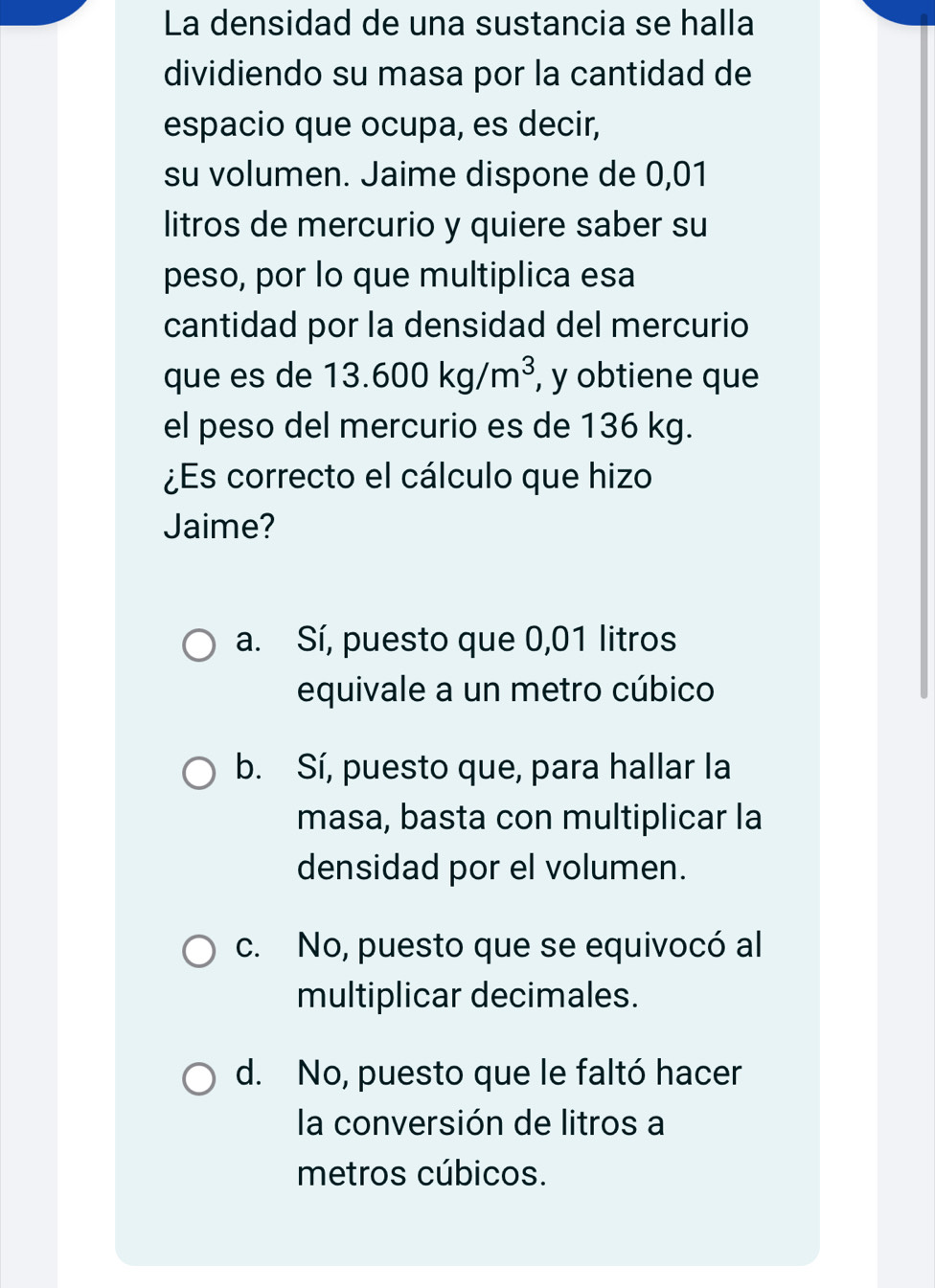The height and width of the screenshot is (1288, 935).
Task: Mark option c about multiplying decimals
Action: coord(199,951)
